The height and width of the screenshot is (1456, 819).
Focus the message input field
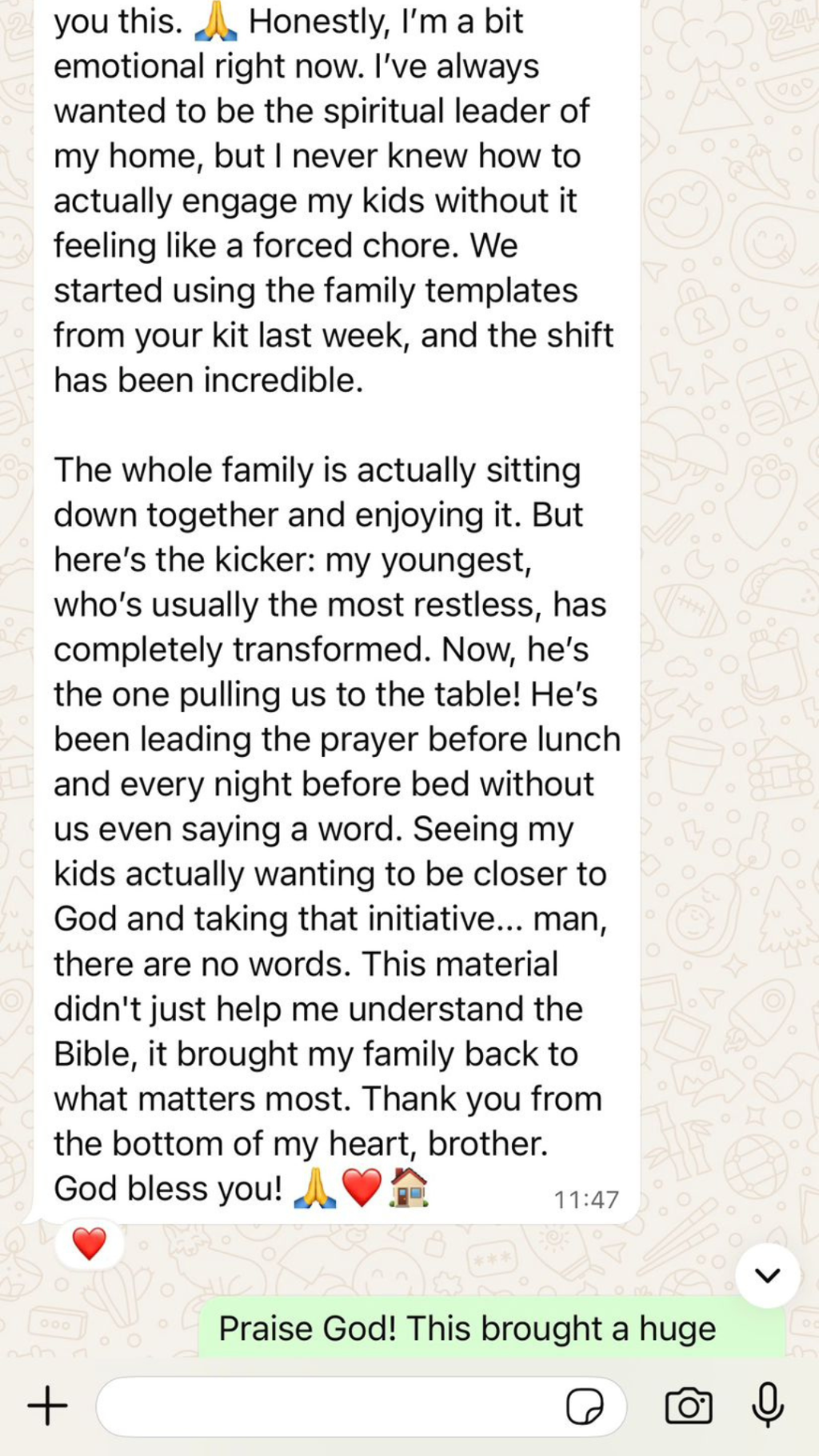tap(328, 1406)
